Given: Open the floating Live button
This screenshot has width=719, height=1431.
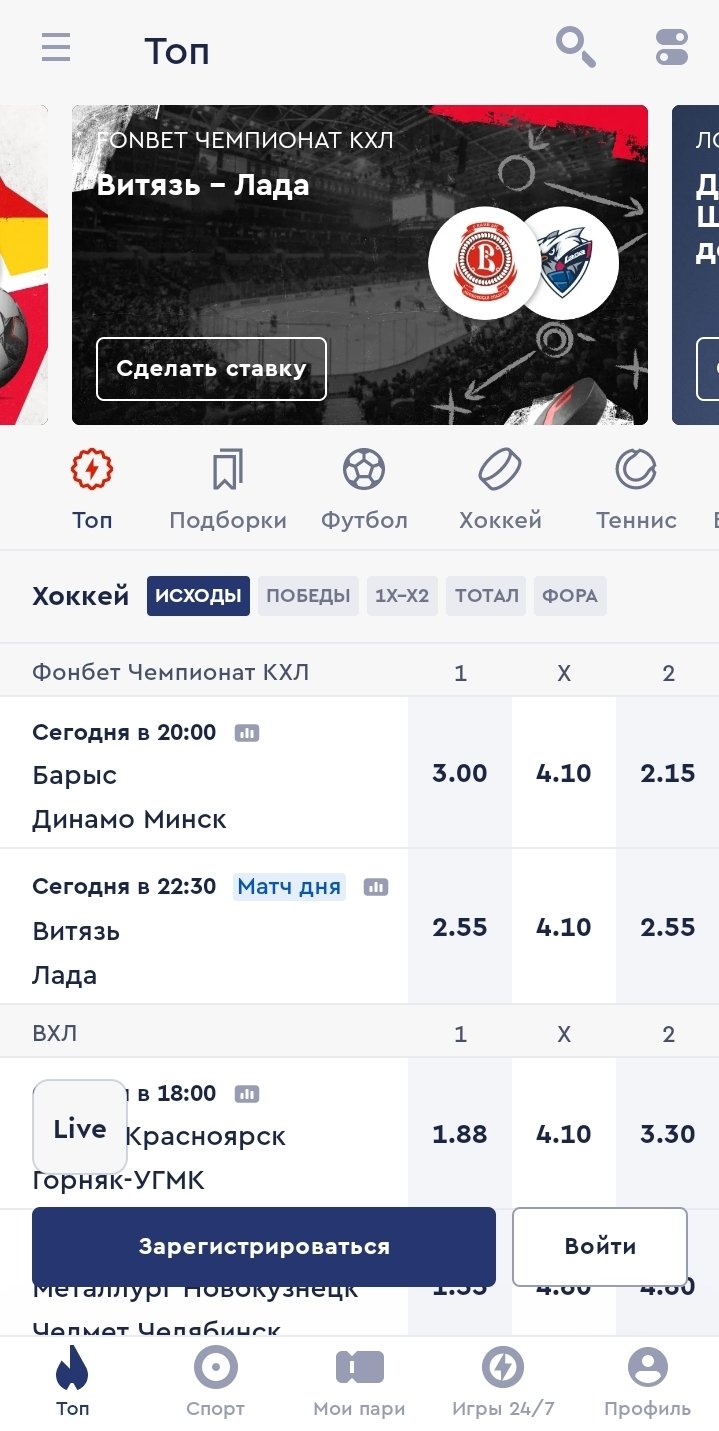Looking at the screenshot, I should 80,1127.
